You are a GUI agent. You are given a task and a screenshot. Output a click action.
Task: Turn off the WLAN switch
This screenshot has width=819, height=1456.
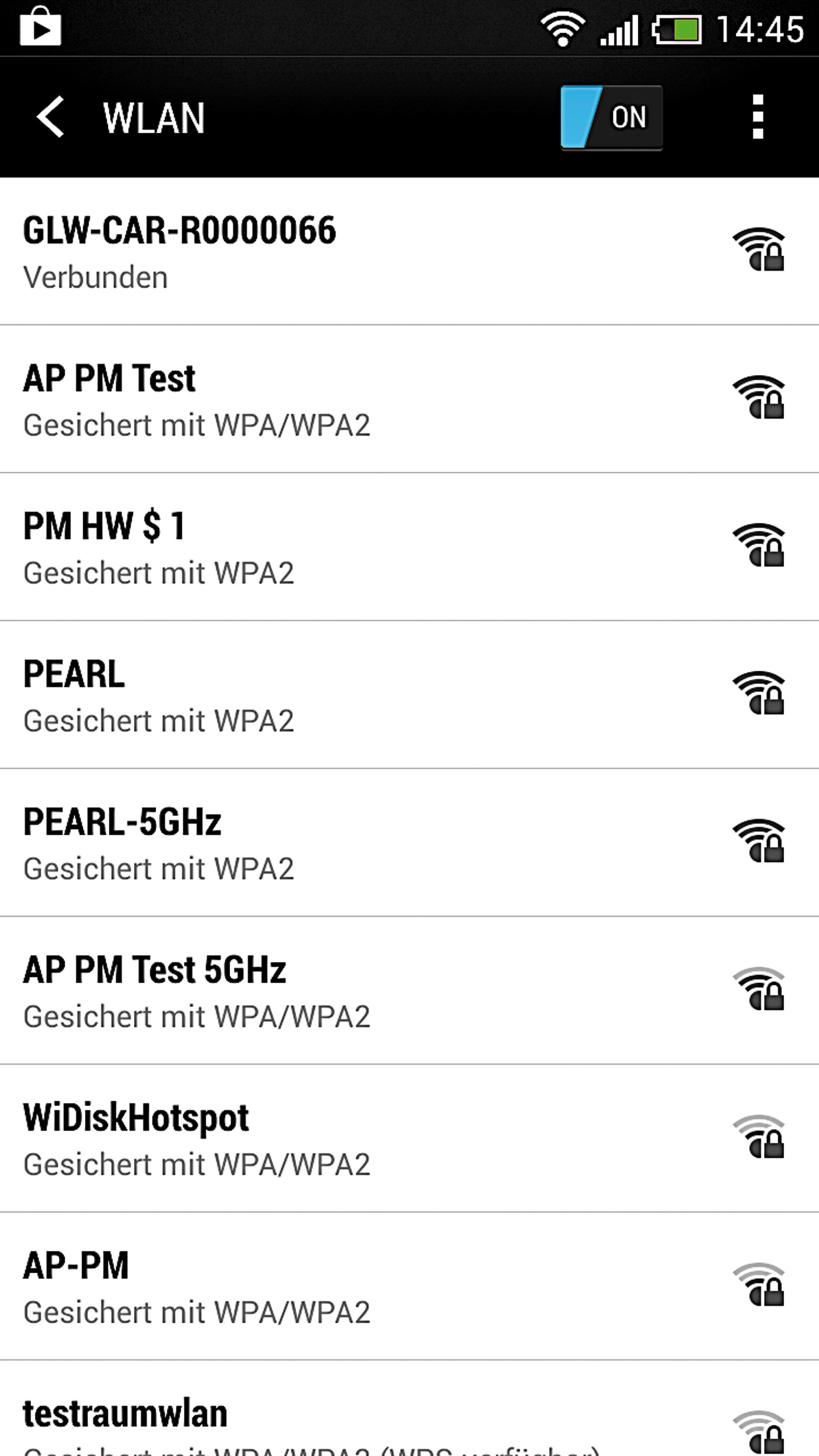(611, 117)
